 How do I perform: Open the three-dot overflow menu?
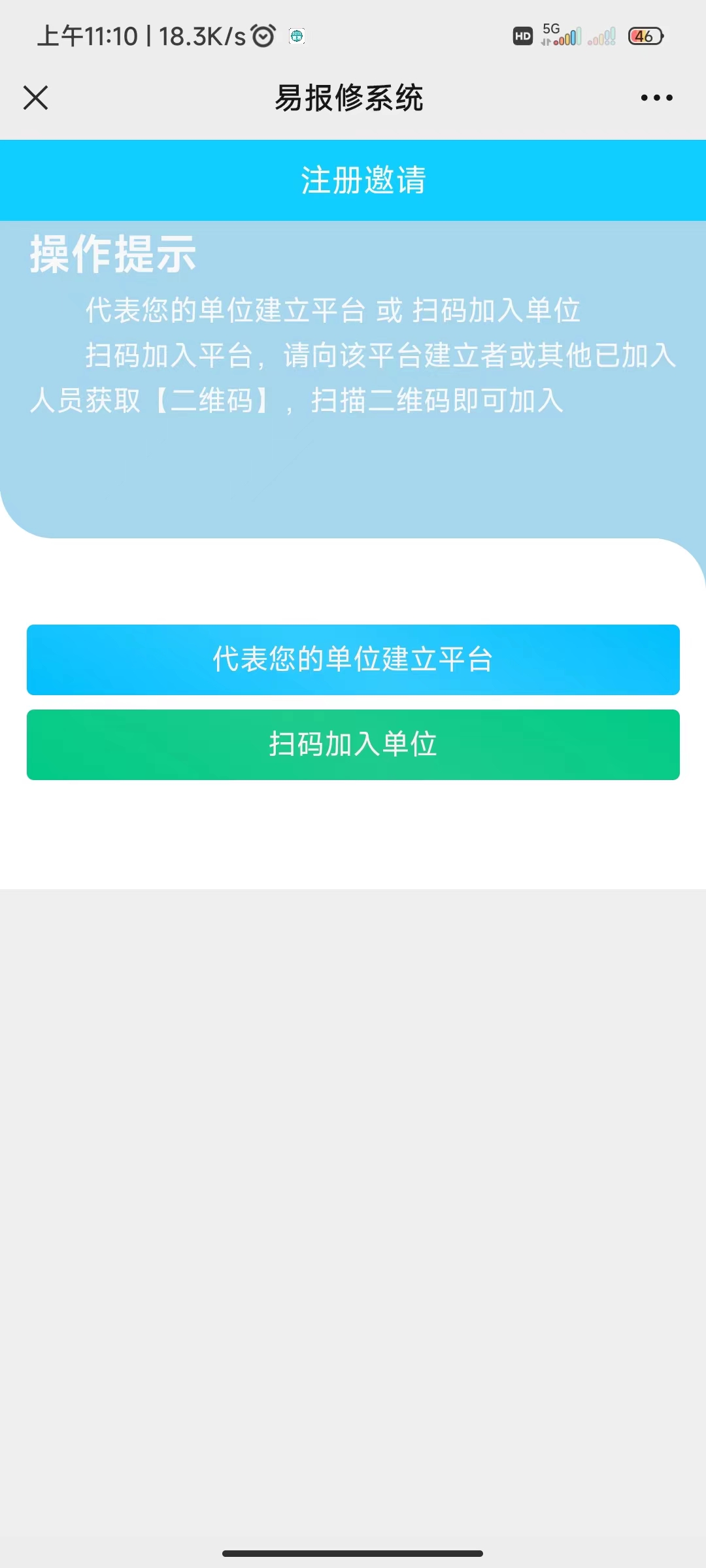point(656,98)
